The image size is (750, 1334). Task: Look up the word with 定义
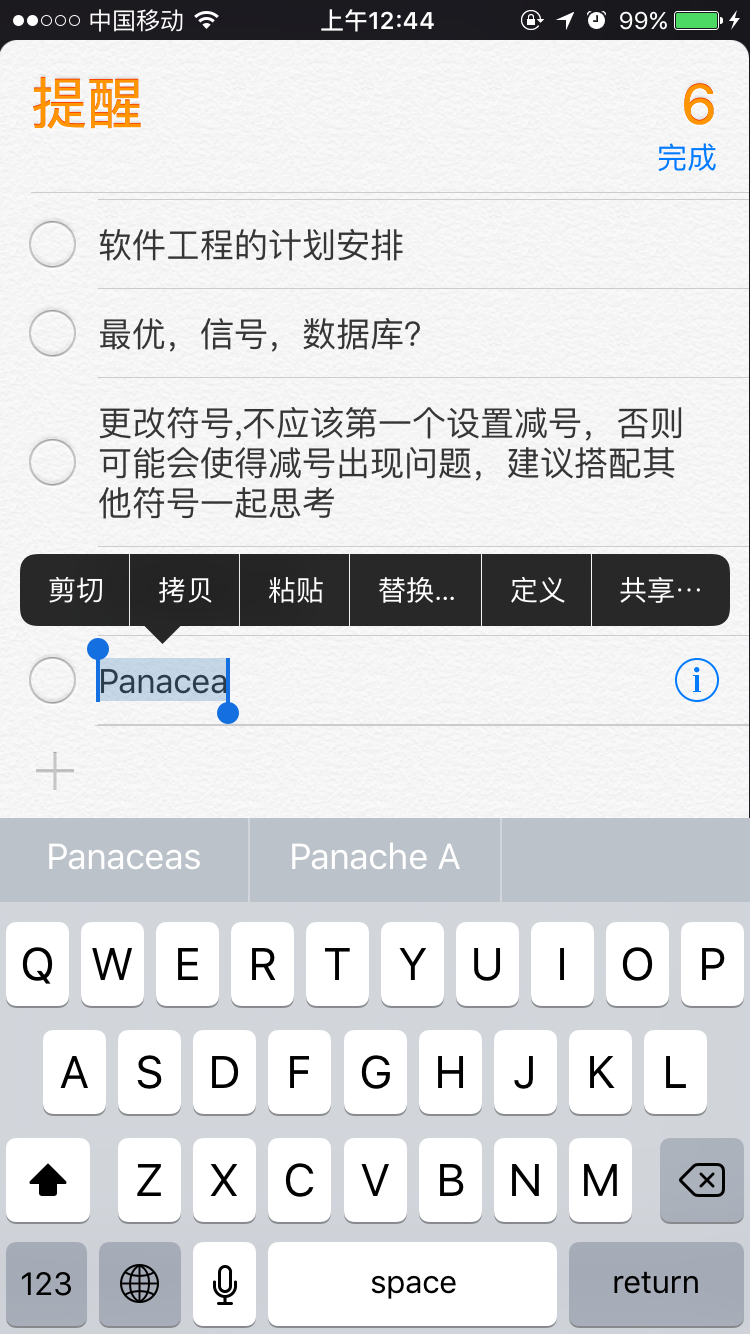(x=537, y=590)
